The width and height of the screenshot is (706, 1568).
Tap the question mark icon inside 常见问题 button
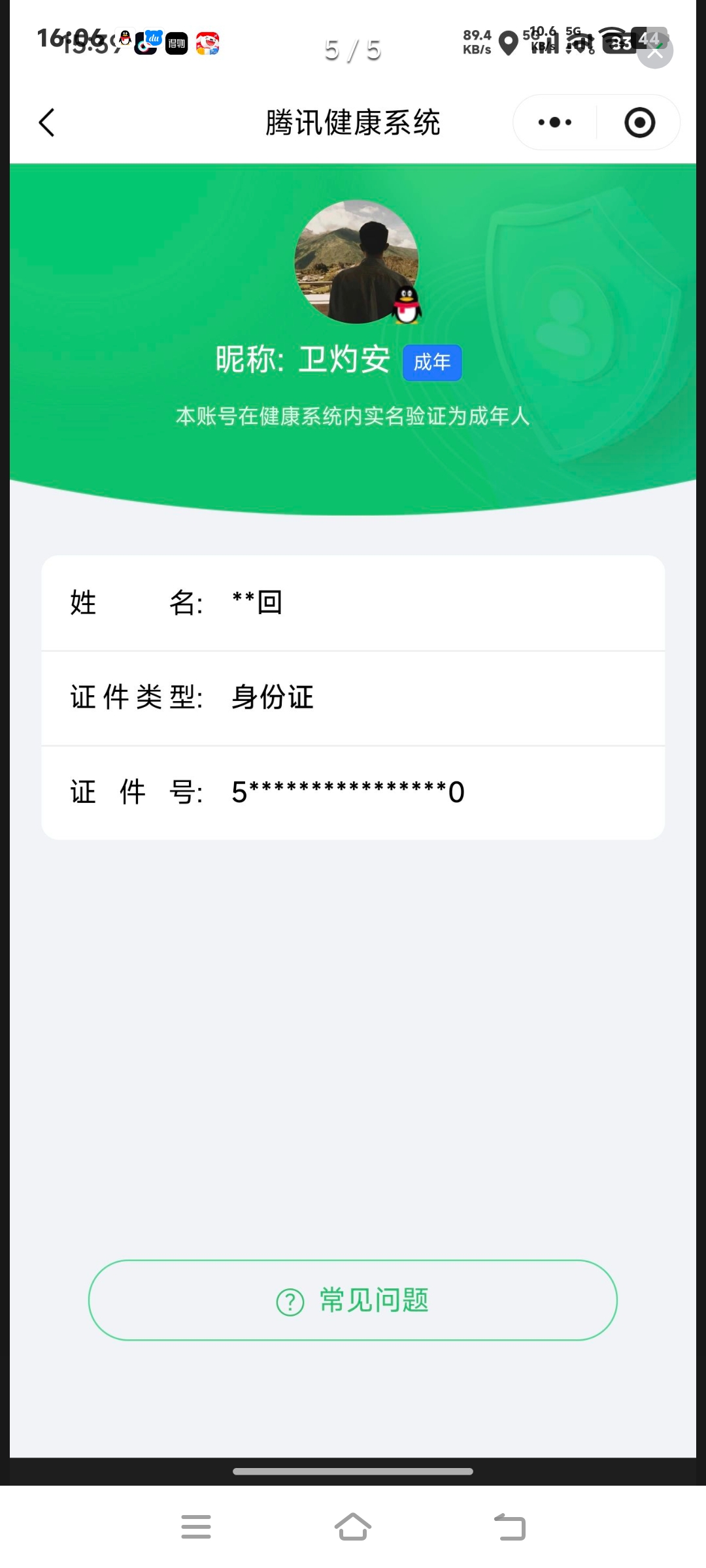[x=290, y=1301]
